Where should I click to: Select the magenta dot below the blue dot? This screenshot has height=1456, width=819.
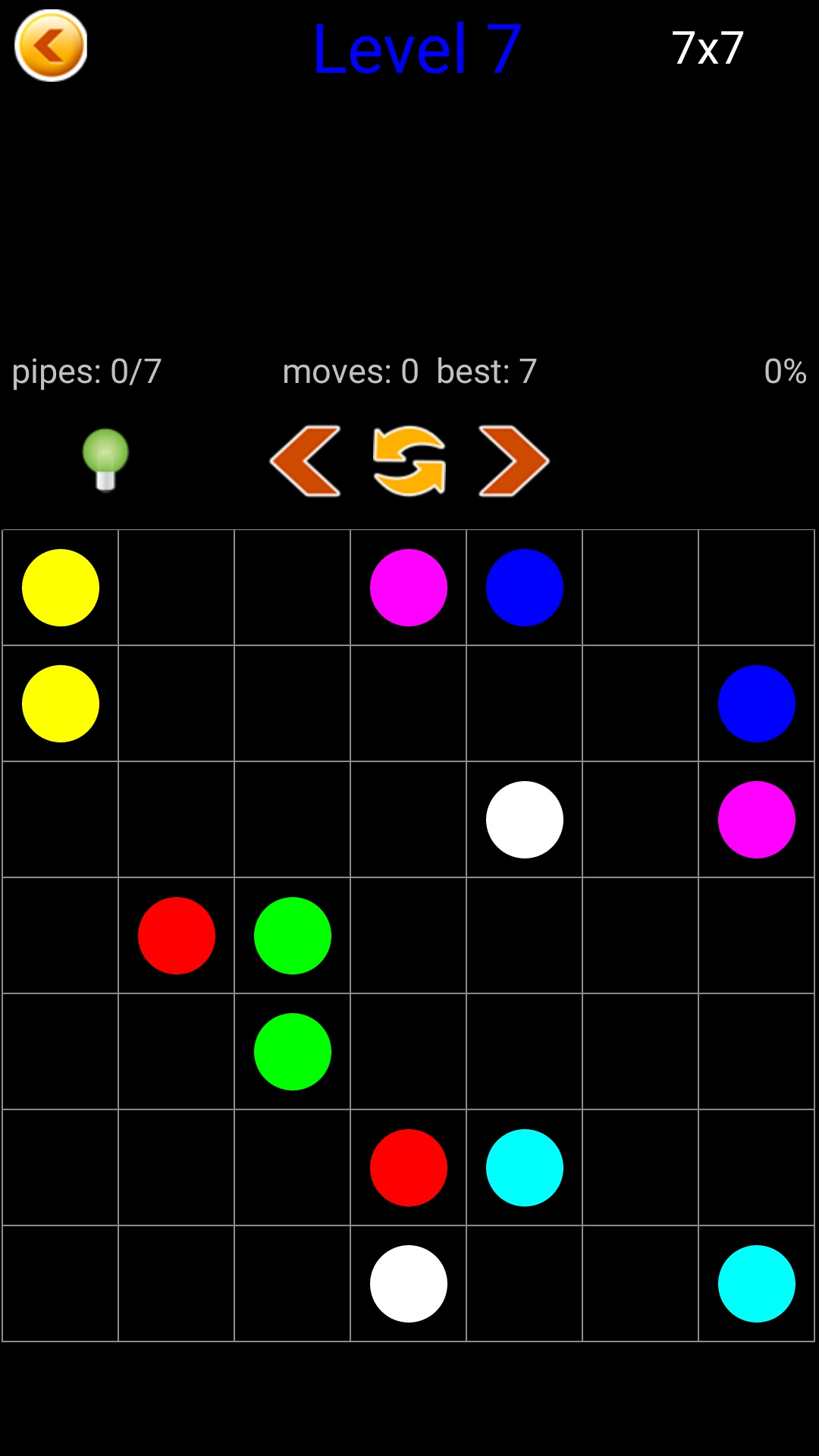[757, 820]
